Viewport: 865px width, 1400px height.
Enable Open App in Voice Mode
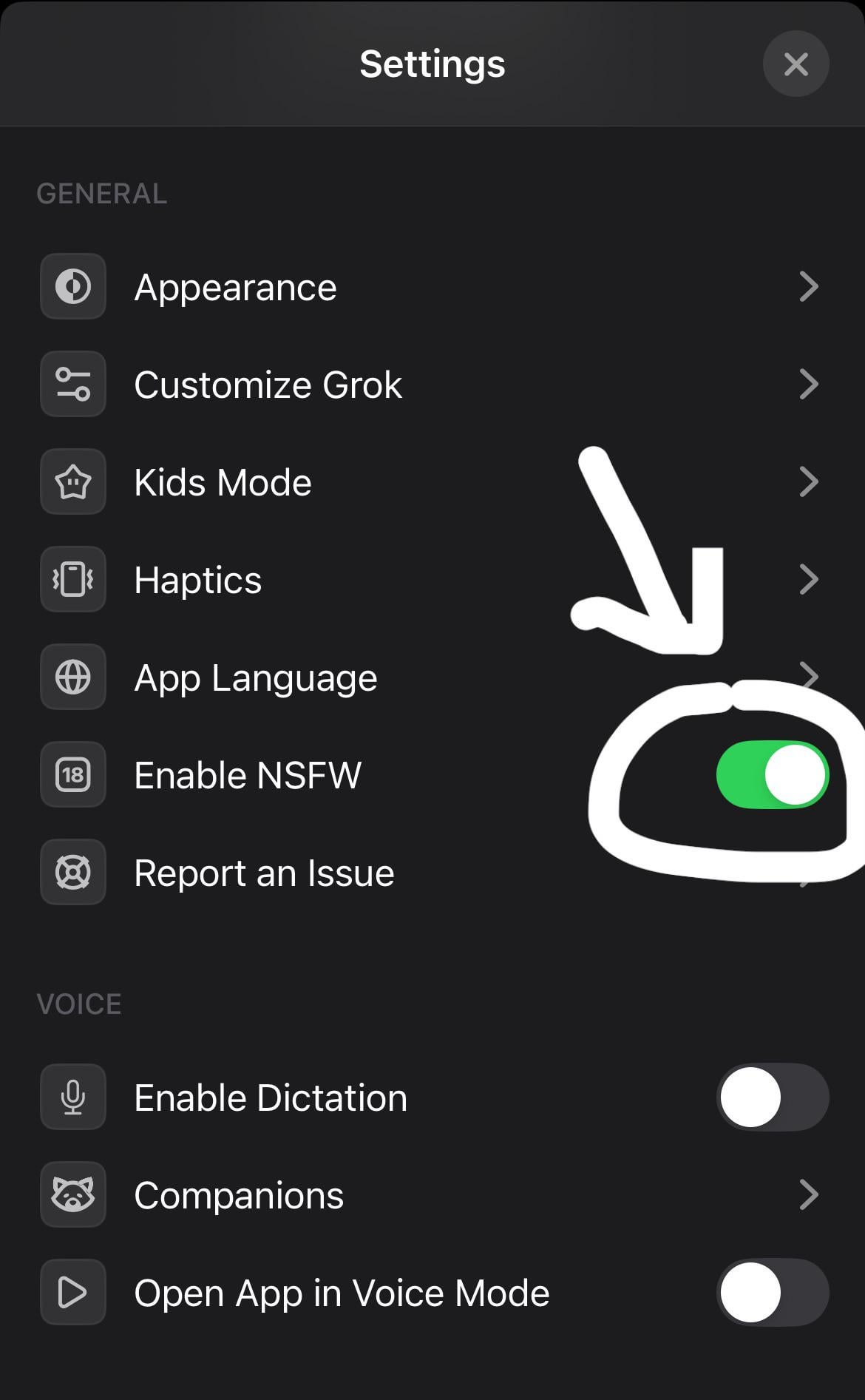pyautogui.click(x=772, y=1293)
